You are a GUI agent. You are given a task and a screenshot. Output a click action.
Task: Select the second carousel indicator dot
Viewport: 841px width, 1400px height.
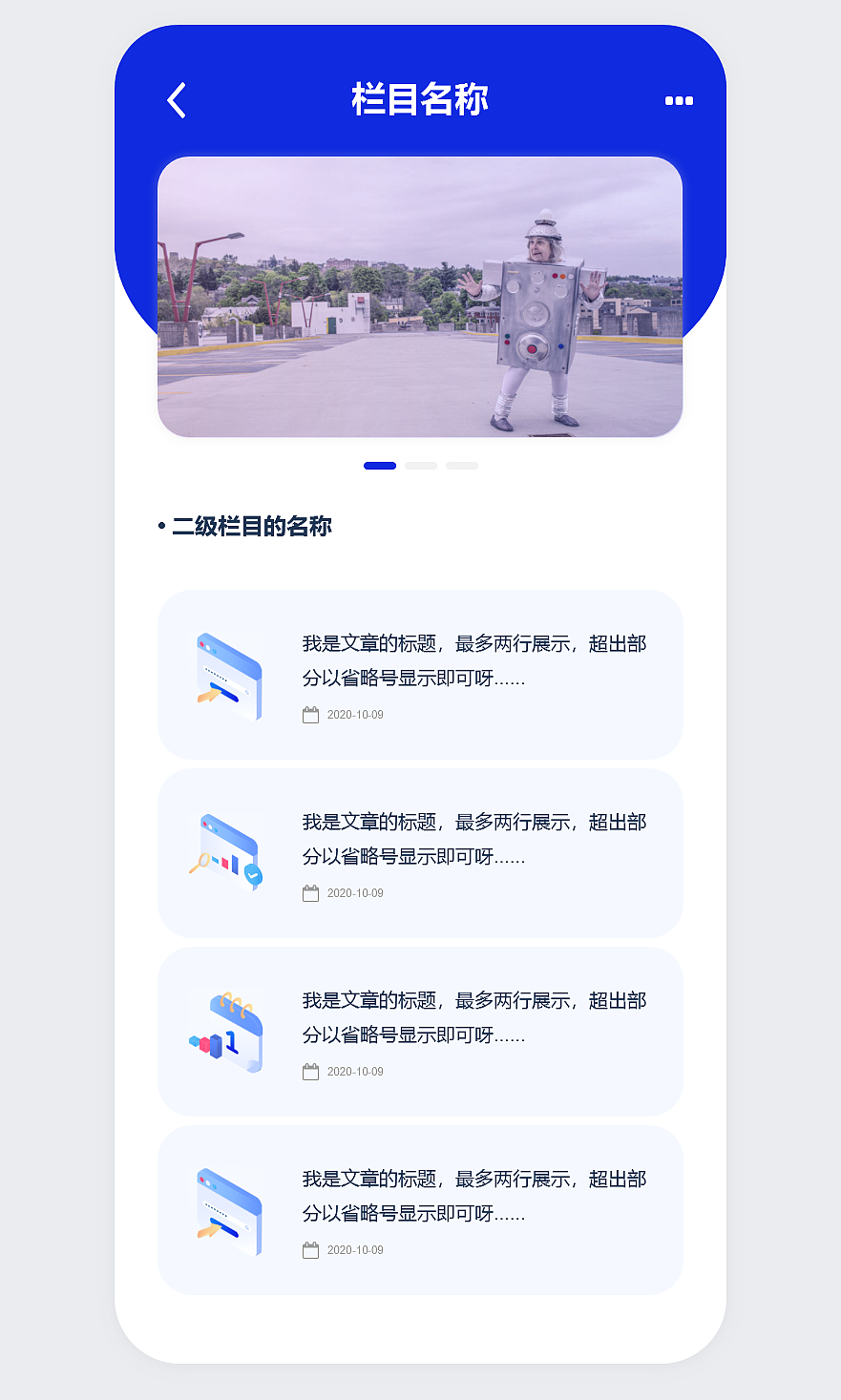pyautogui.click(x=420, y=466)
